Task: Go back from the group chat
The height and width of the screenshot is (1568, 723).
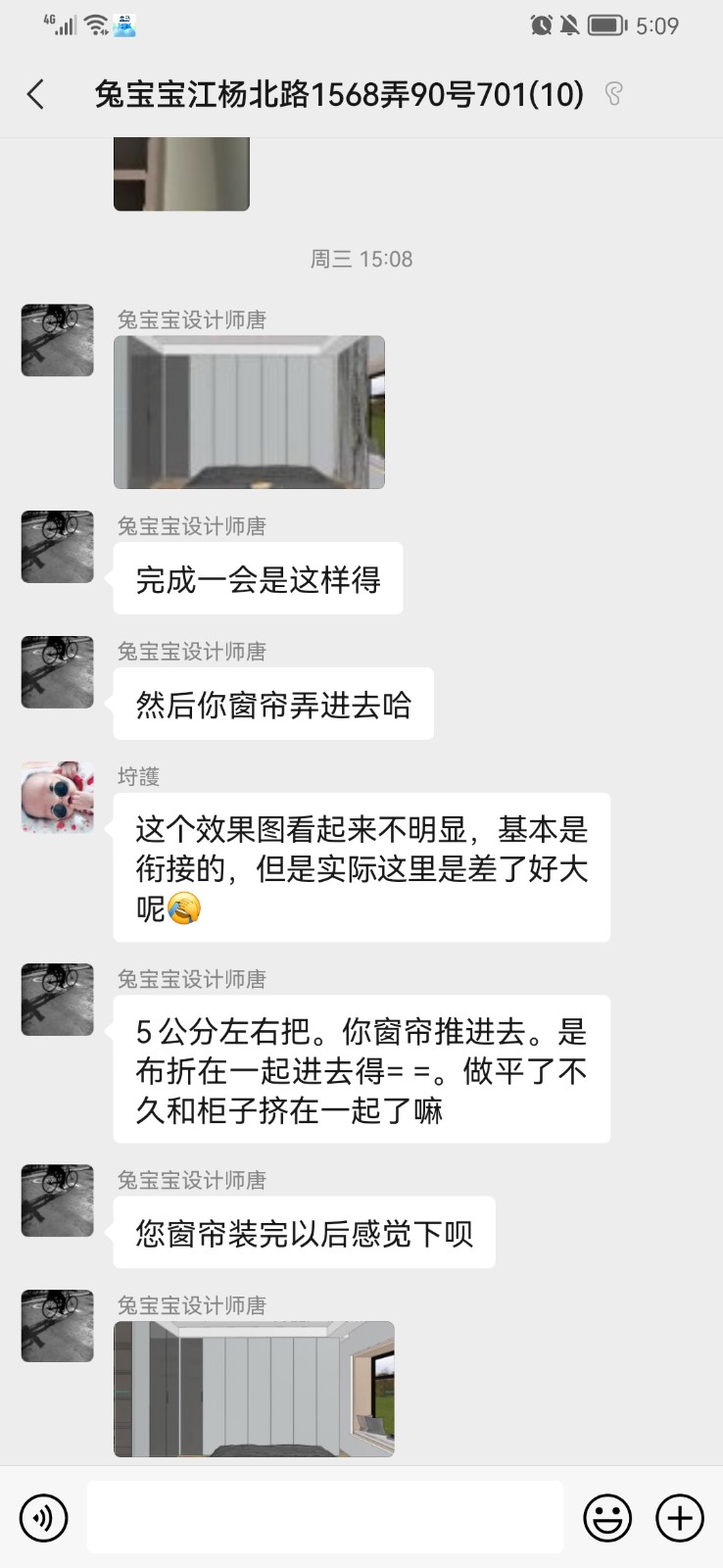Action: 36,94
